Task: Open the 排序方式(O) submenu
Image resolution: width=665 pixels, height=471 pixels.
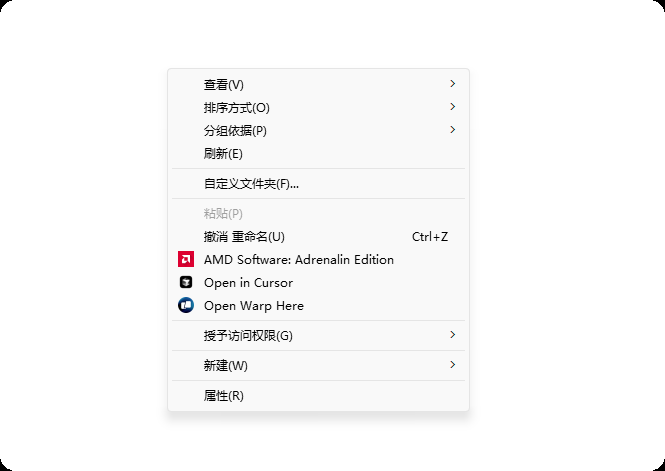Action: (236, 108)
